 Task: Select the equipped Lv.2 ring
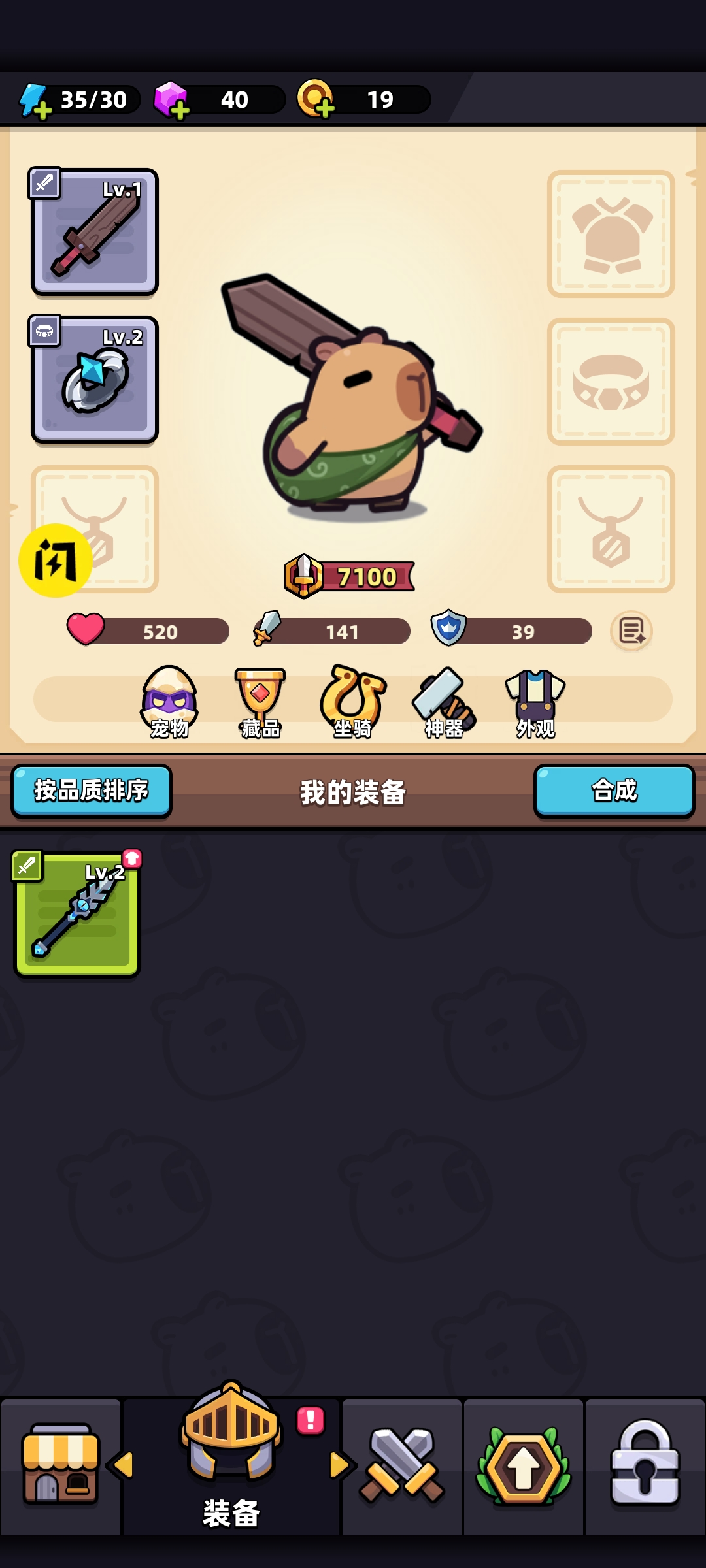pyautogui.click(x=93, y=378)
